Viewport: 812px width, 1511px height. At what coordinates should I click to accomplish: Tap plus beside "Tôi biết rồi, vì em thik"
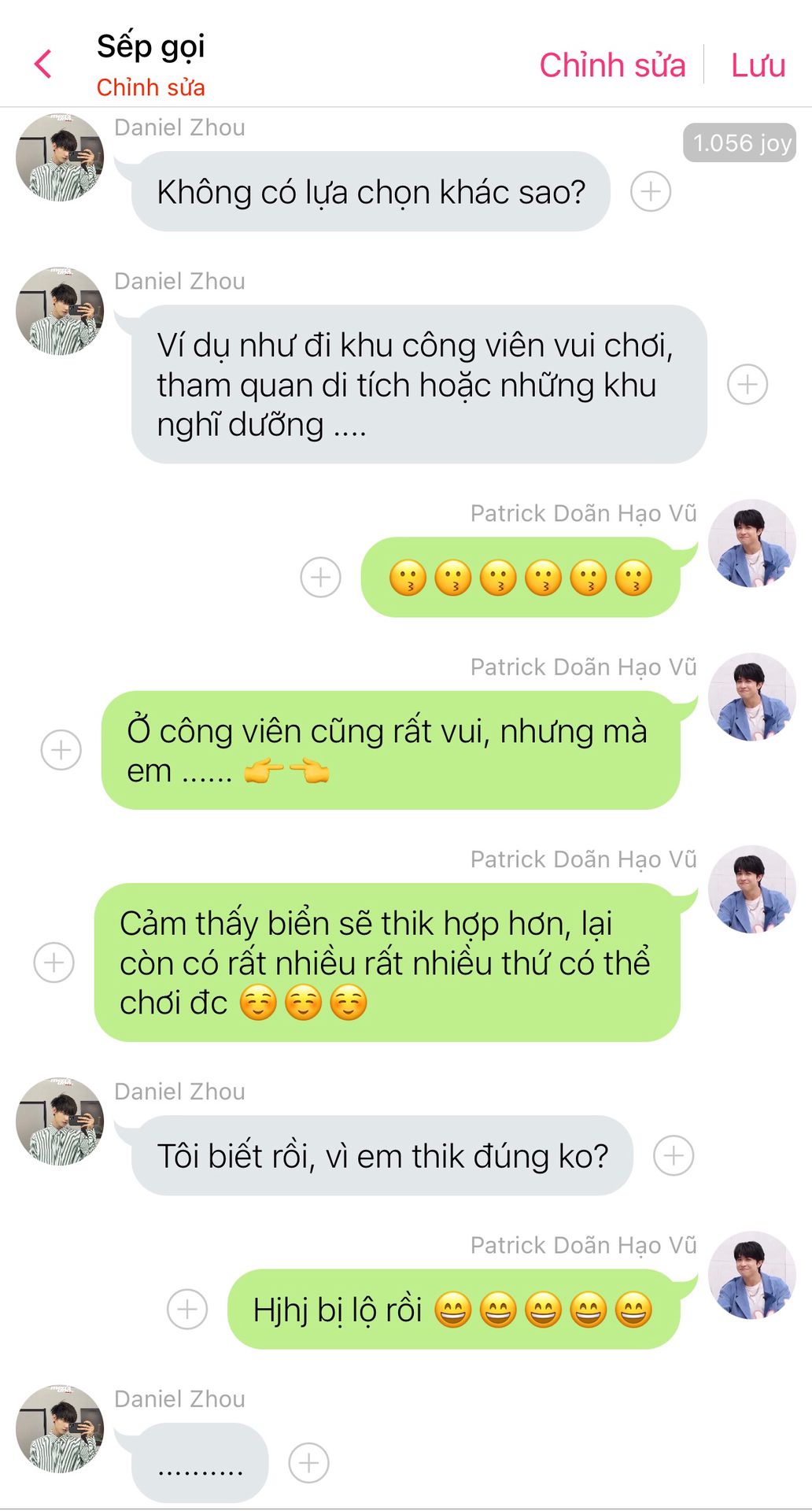[674, 1155]
